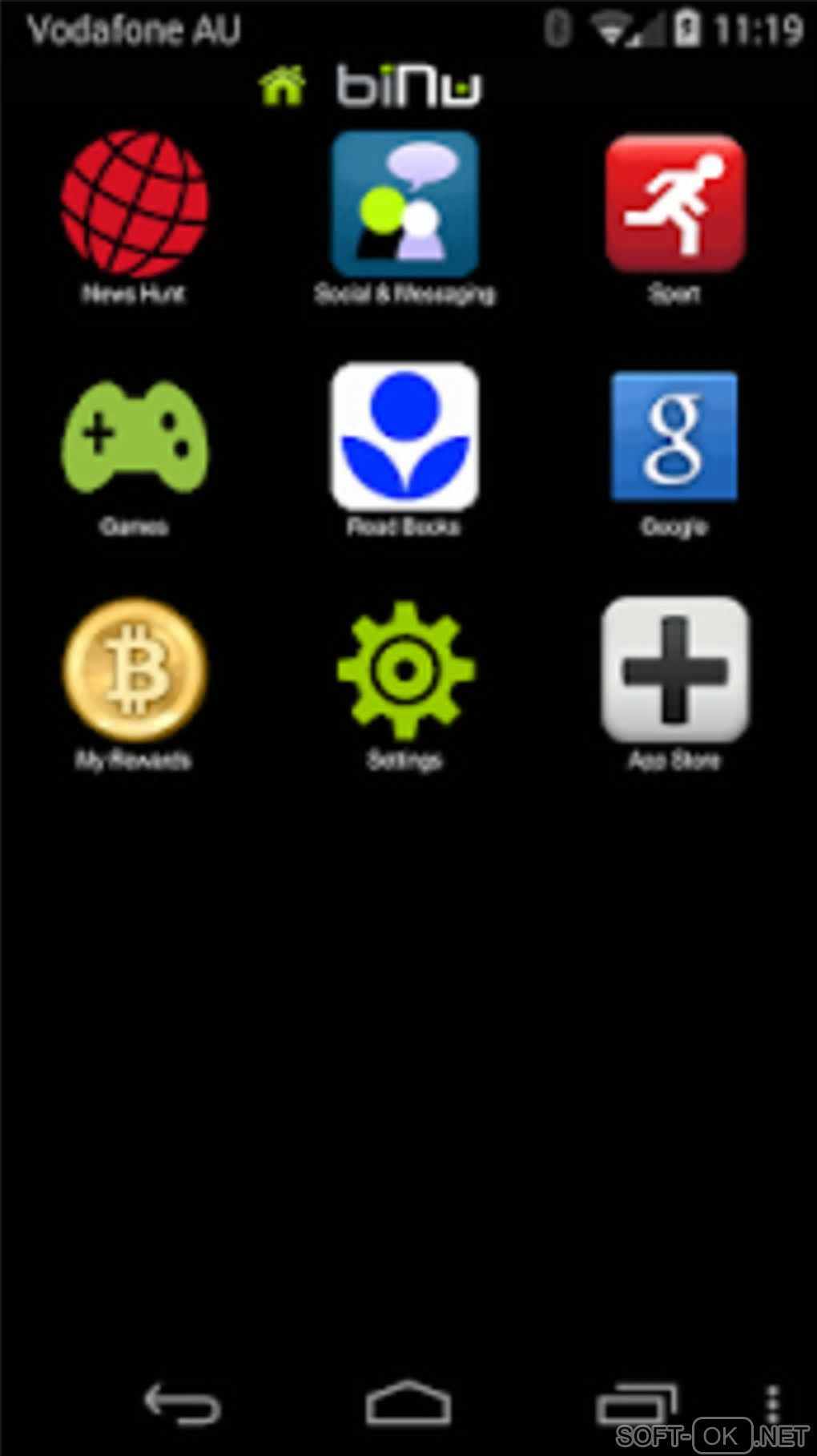Open biNu Settings
Viewport: 817px width, 1456px height.
(x=404, y=669)
